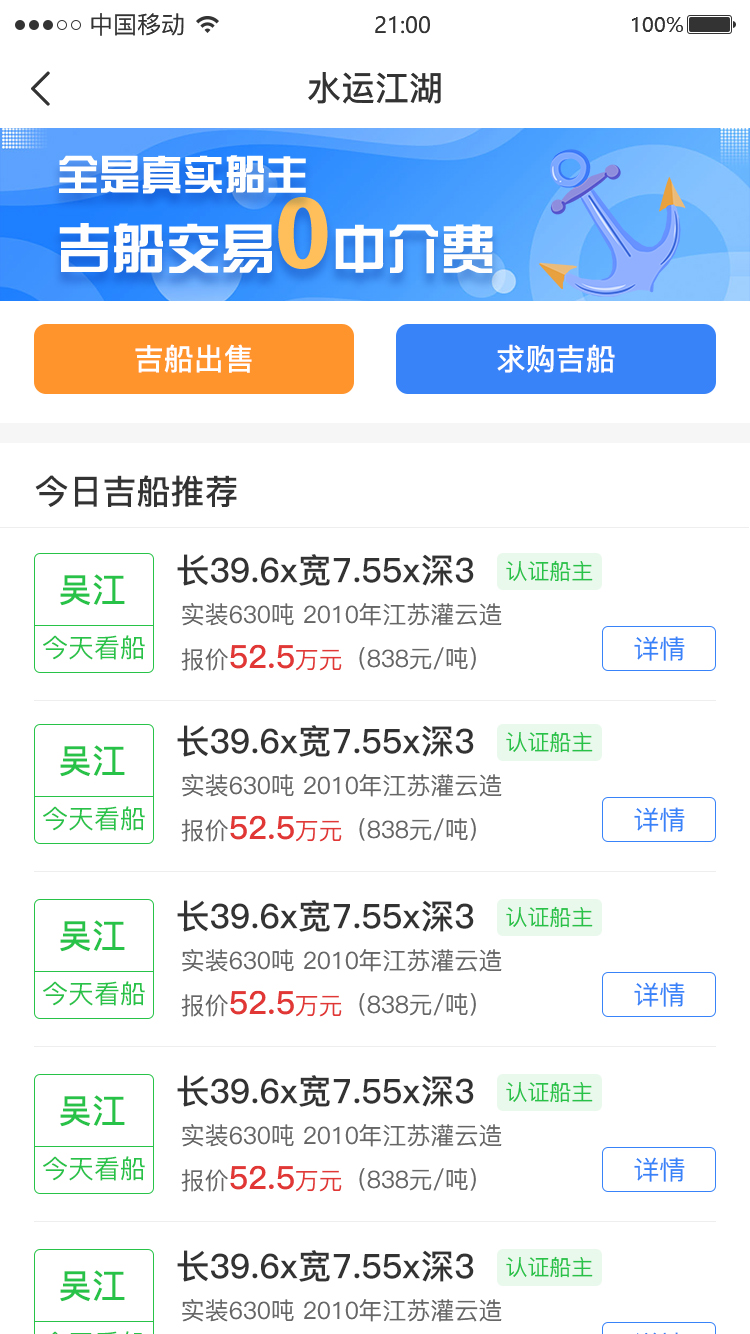Open the 0中介费 promotional banner
Image resolution: width=750 pixels, height=1334 pixels.
click(375, 214)
